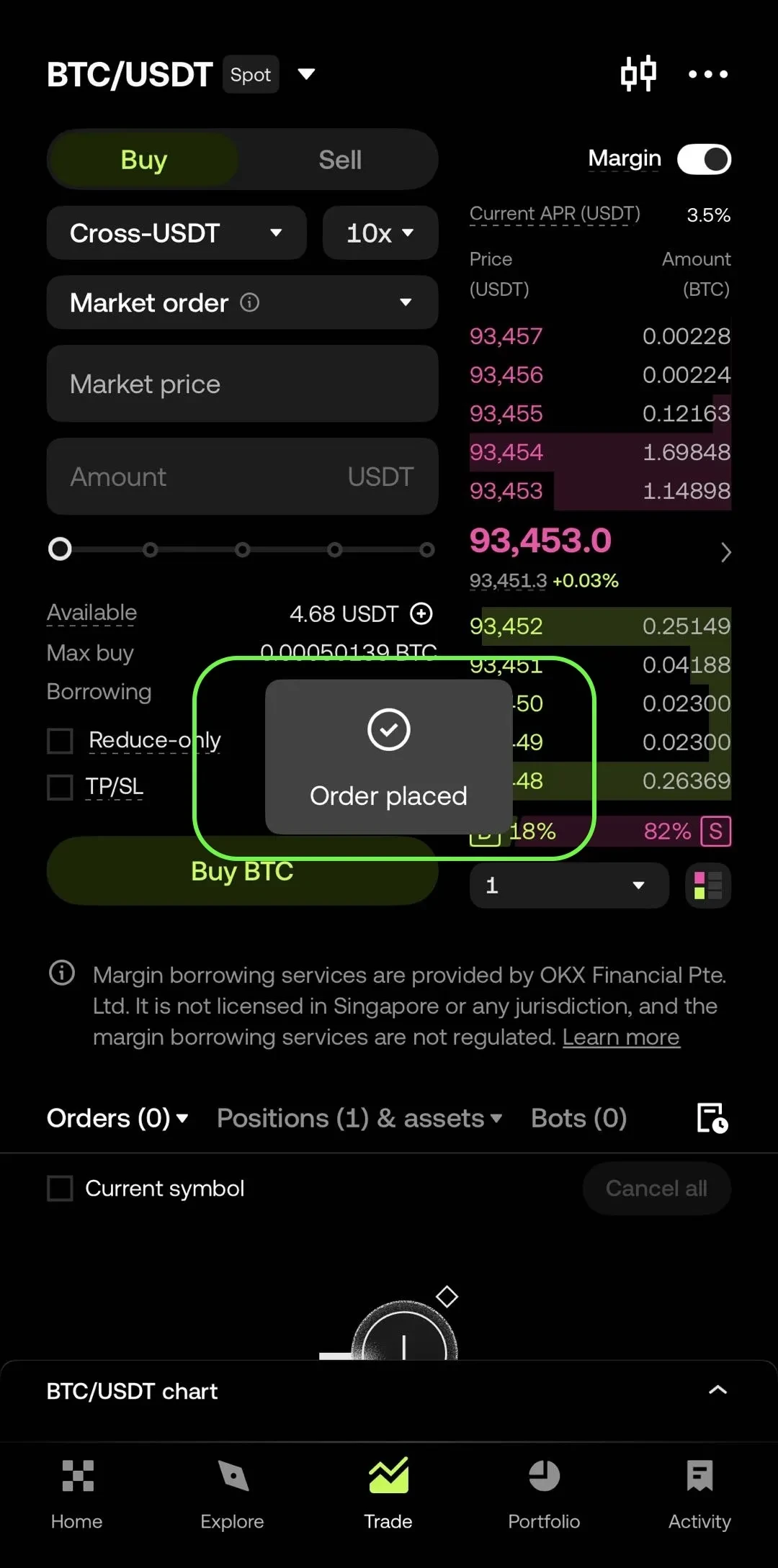Turn off the Margin switch
Viewport: 778px width, 1568px height.
[704, 159]
